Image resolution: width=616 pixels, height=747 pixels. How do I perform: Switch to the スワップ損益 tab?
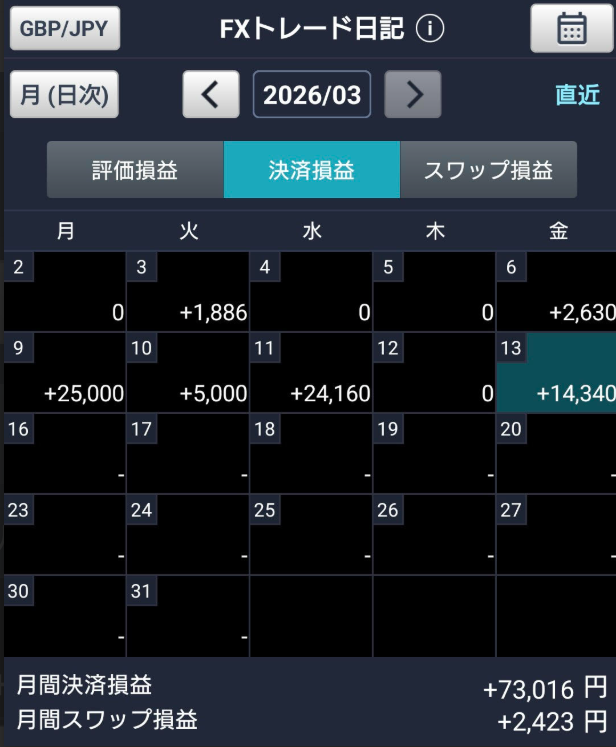tap(488, 170)
